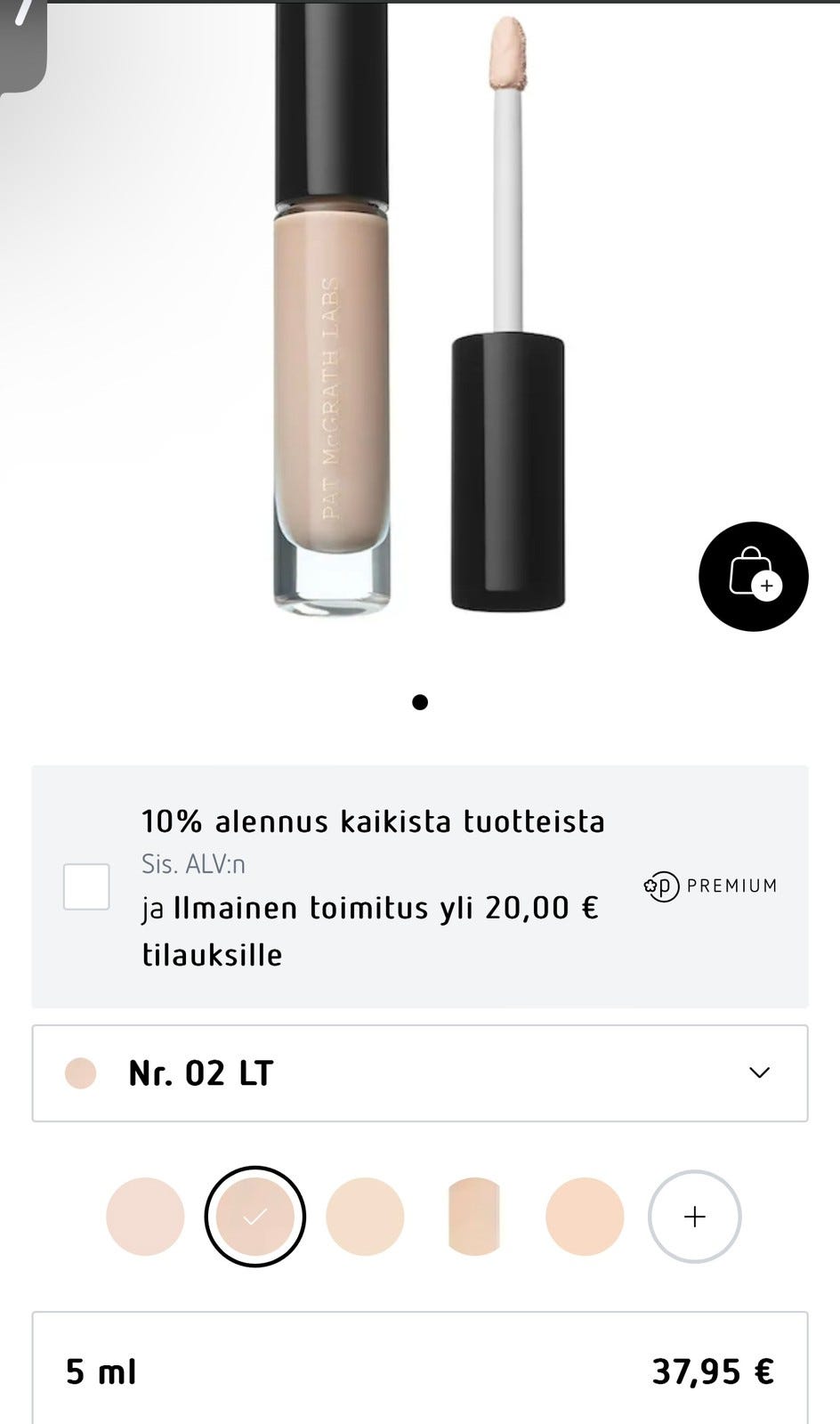Tap the carousel page indicator dot
The image size is (840, 1424).
click(420, 703)
